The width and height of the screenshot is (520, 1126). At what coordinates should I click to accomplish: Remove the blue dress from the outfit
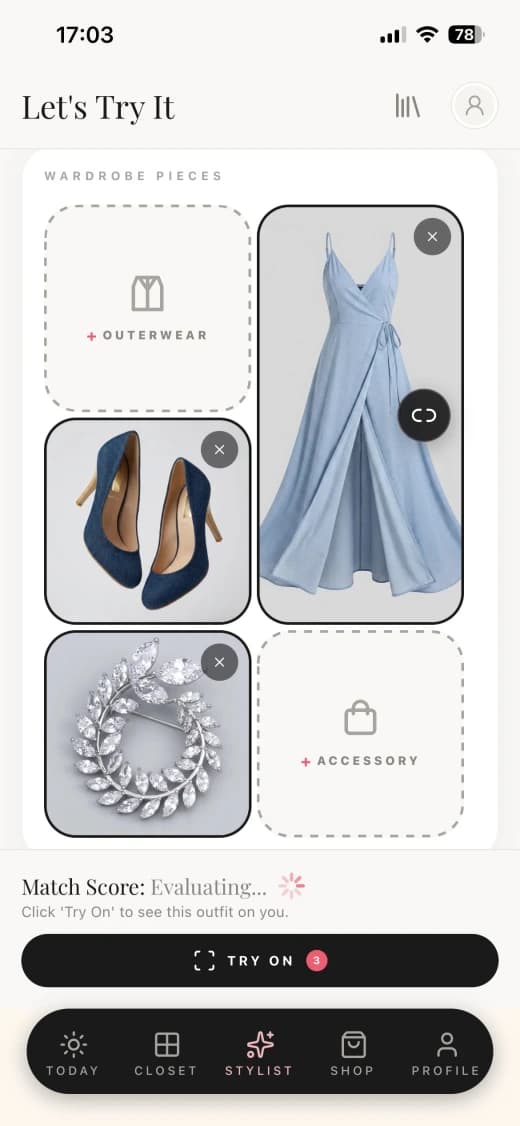pyautogui.click(x=432, y=236)
